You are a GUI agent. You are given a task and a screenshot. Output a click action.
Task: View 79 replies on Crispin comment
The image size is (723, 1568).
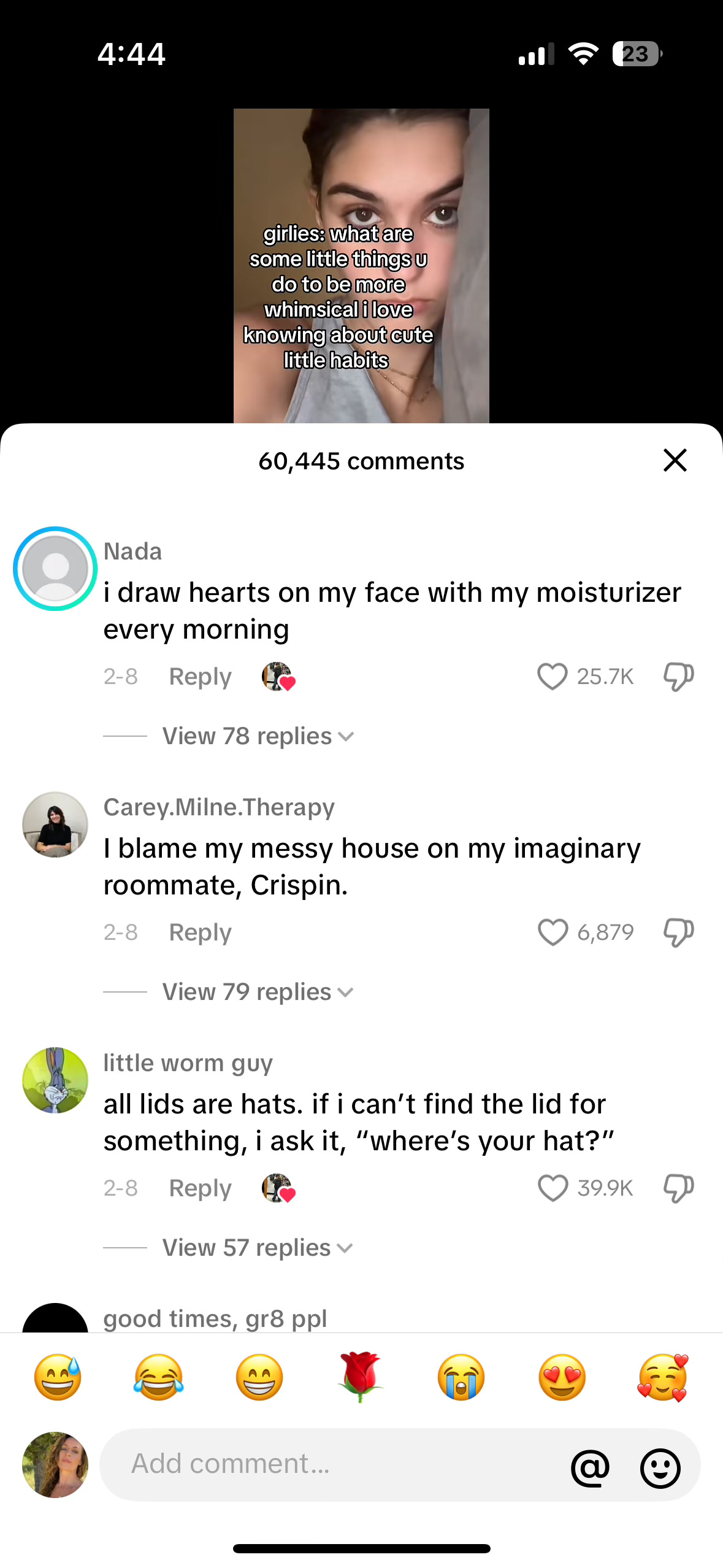tap(258, 992)
